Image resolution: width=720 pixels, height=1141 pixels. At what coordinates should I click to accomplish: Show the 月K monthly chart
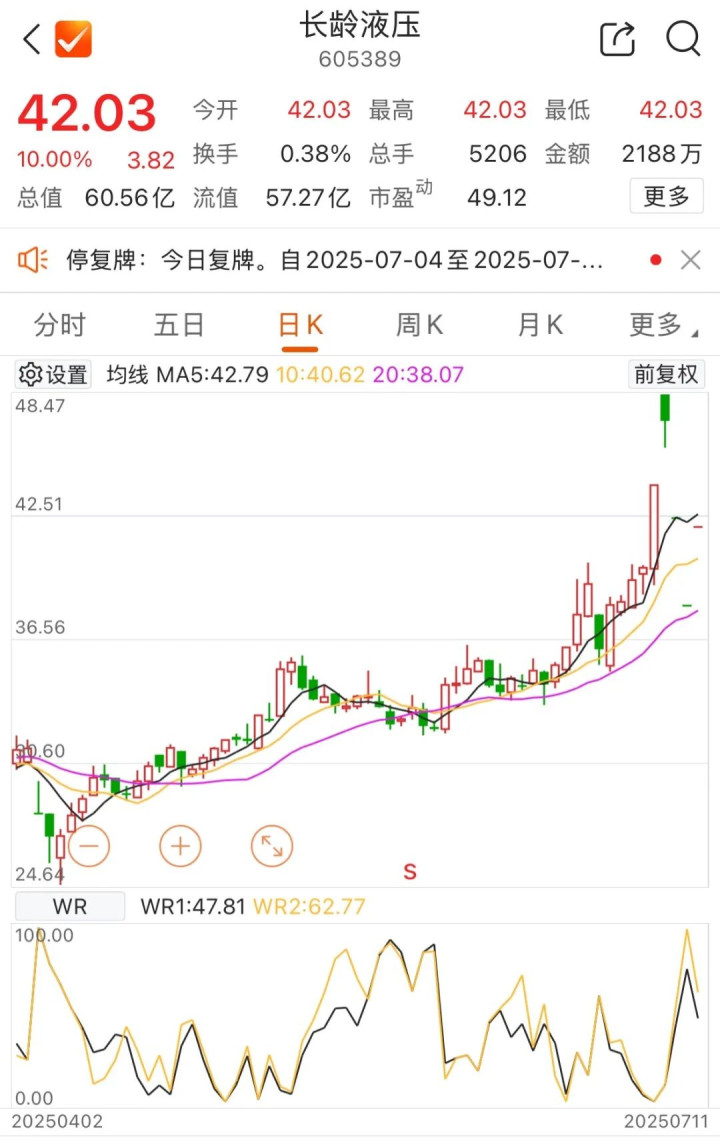(x=540, y=325)
